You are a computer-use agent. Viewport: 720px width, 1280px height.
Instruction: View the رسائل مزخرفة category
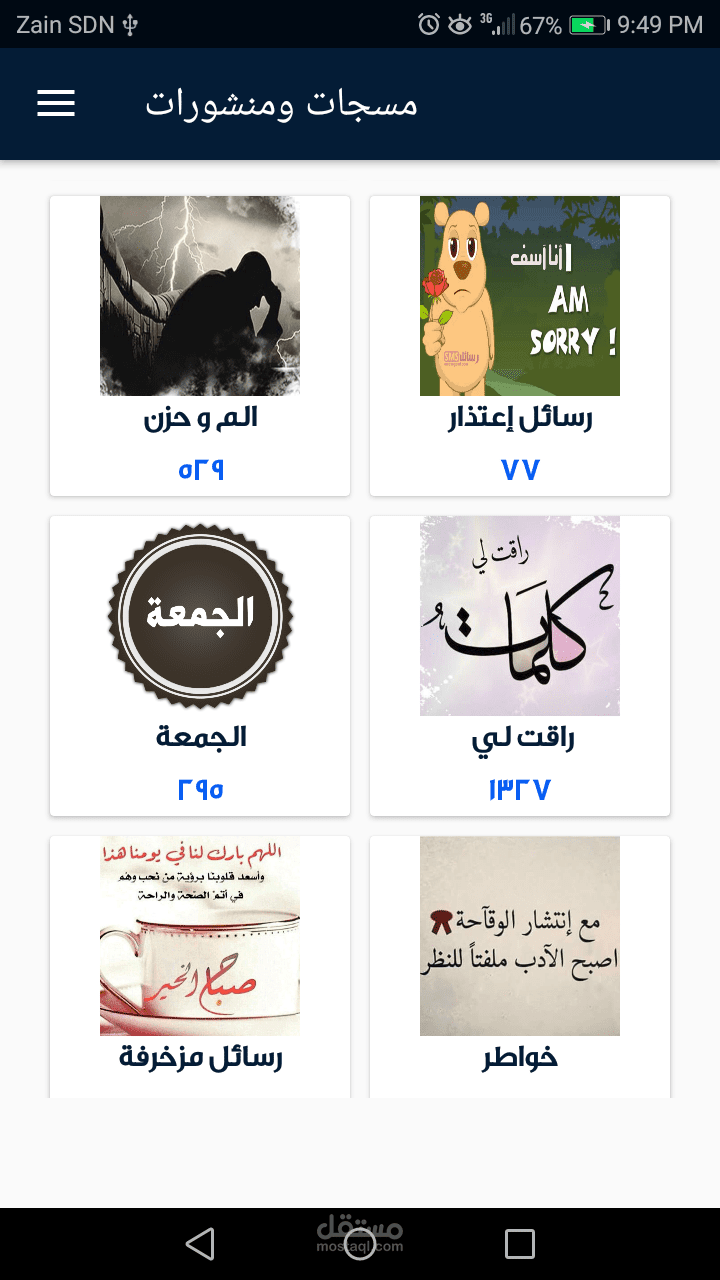point(200,965)
